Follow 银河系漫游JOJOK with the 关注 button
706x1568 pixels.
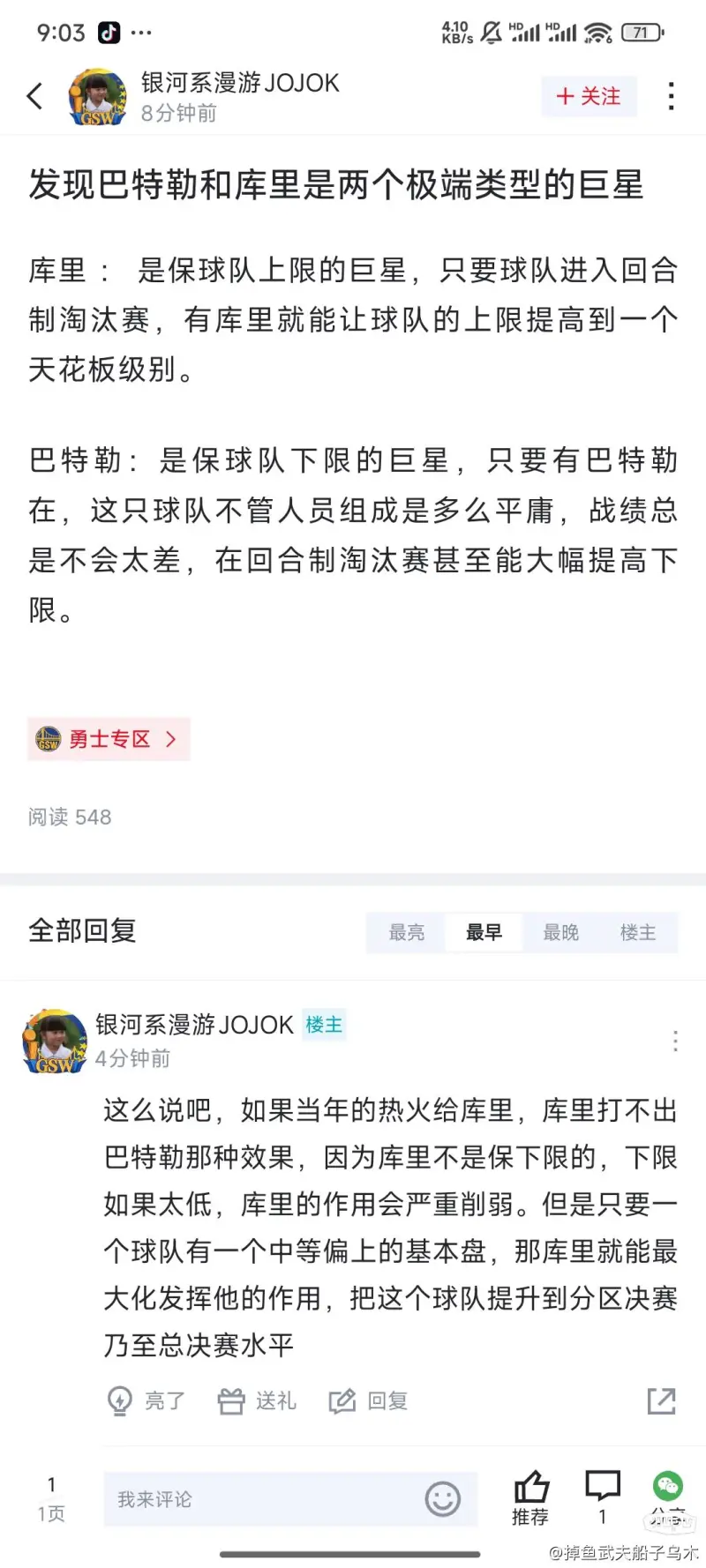[x=589, y=96]
